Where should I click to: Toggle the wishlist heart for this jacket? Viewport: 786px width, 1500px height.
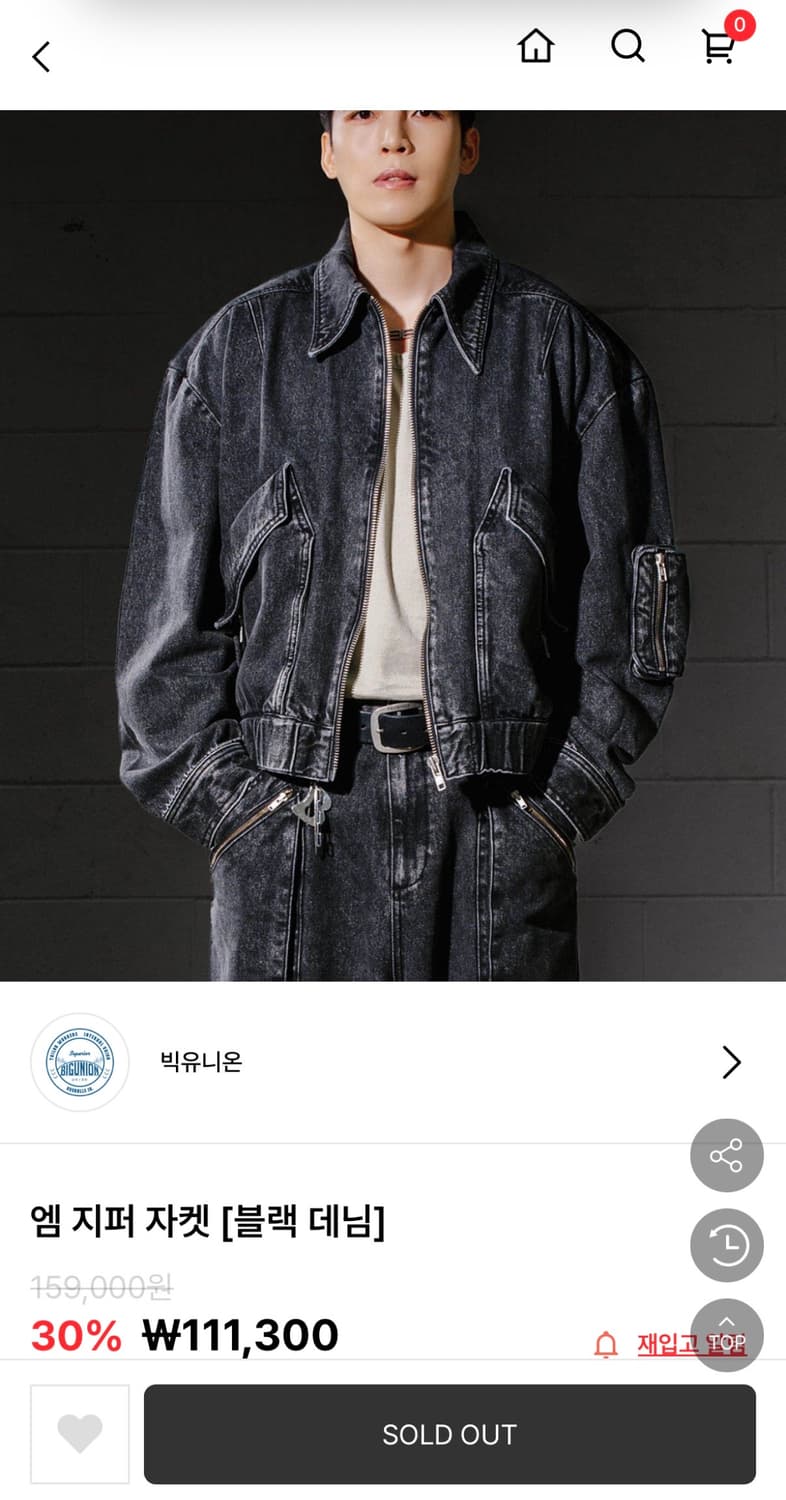point(79,1434)
